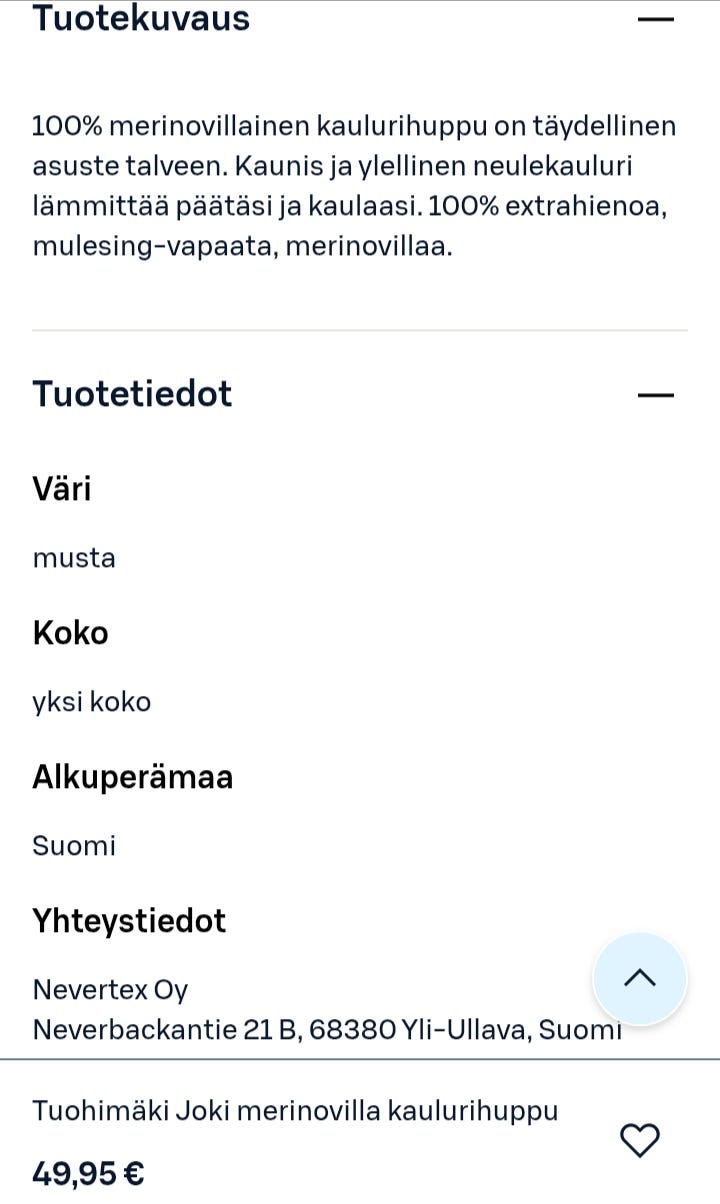This screenshot has width=720, height=1204.
Task: Open the Tuotetiedot section header
Action: tap(131, 393)
